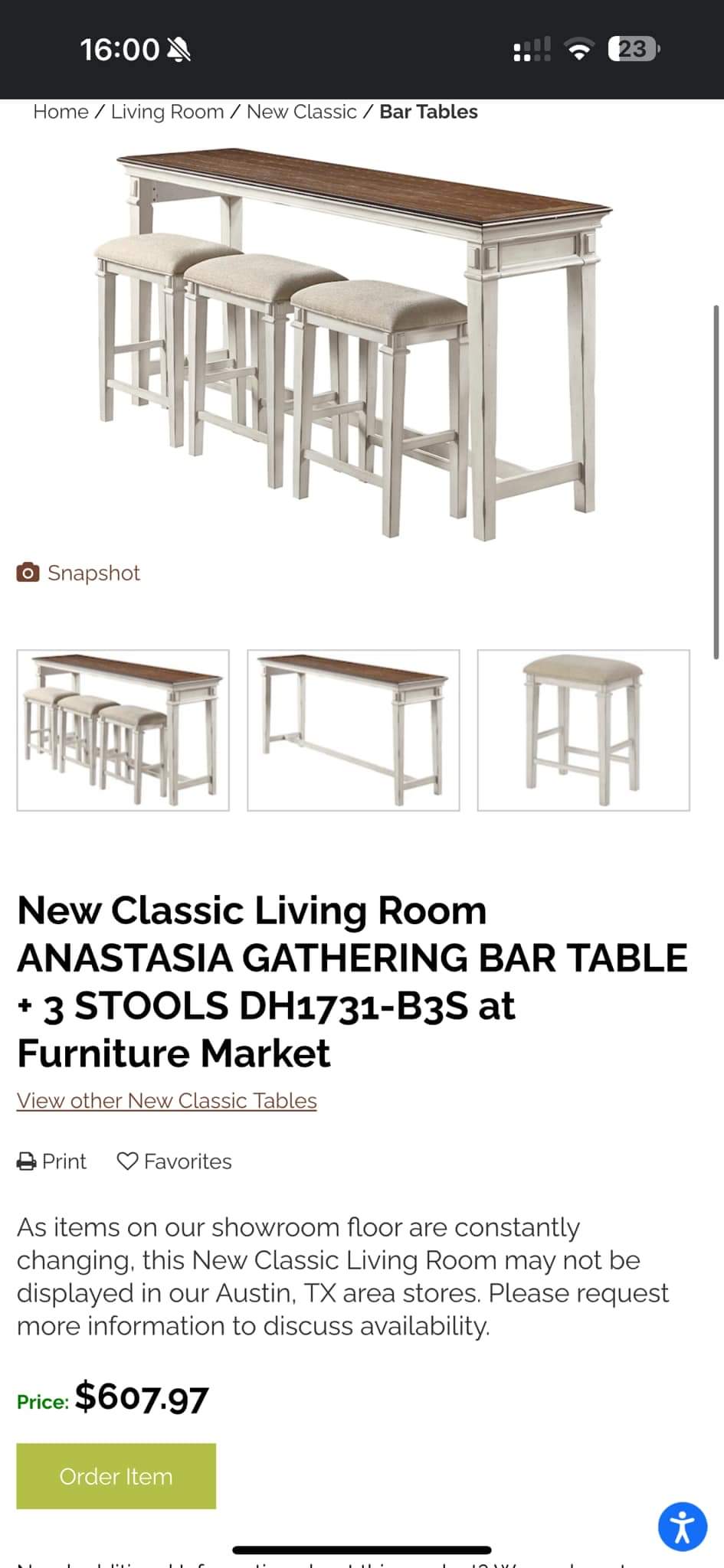Open the New Classic breadcrumb link
The image size is (724, 1568).
pos(302,112)
